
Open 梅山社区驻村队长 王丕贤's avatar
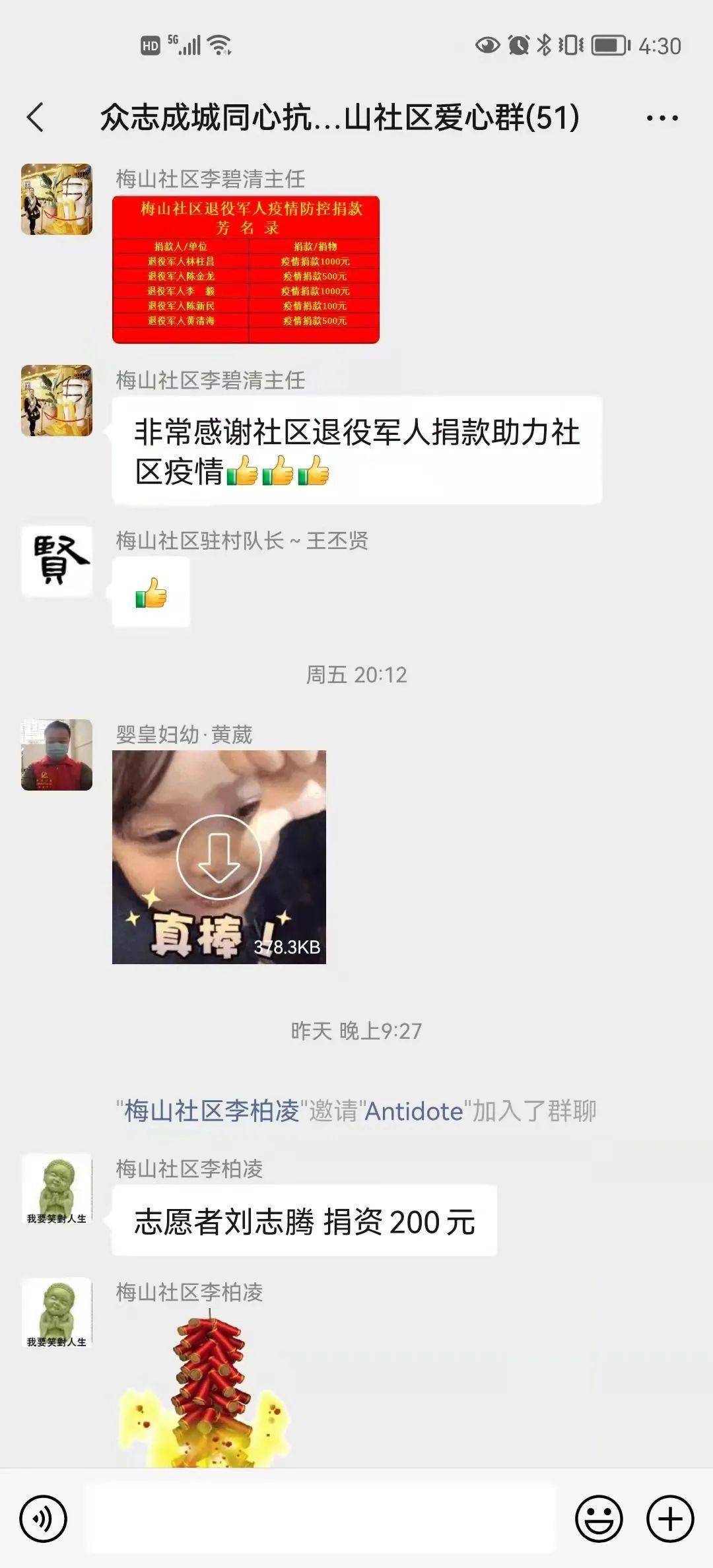coord(57,561)
